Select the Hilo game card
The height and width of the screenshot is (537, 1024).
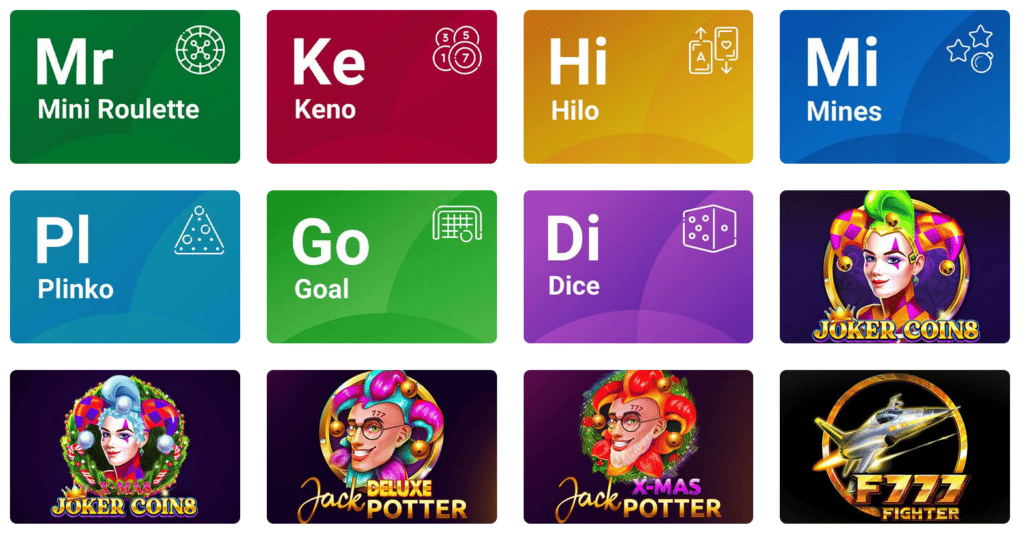click(638, 87)
